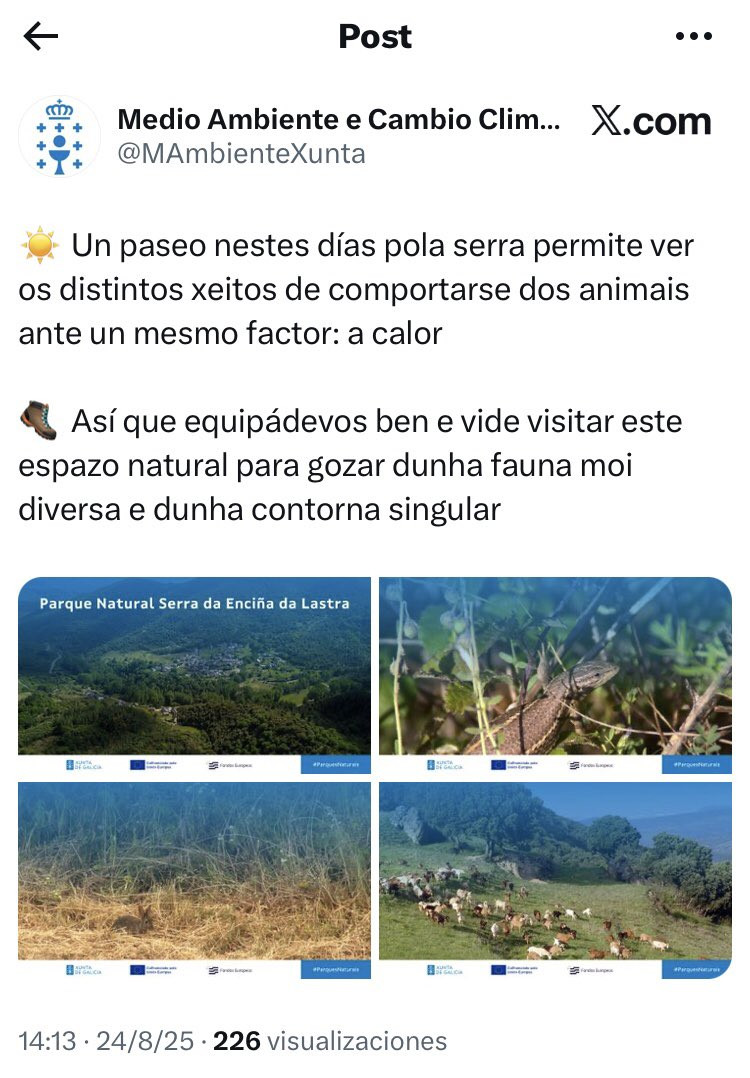Image resolution: width=750 pixels, height=1078 pixels.
Task: Tap the Post header title
Action: pos(375,37)
